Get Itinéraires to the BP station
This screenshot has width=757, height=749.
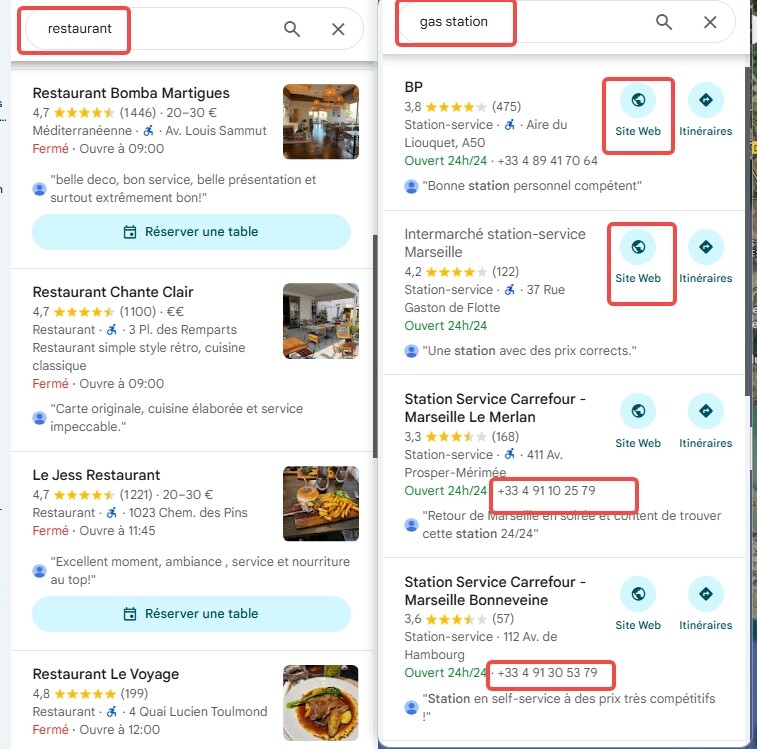(706, 111)
